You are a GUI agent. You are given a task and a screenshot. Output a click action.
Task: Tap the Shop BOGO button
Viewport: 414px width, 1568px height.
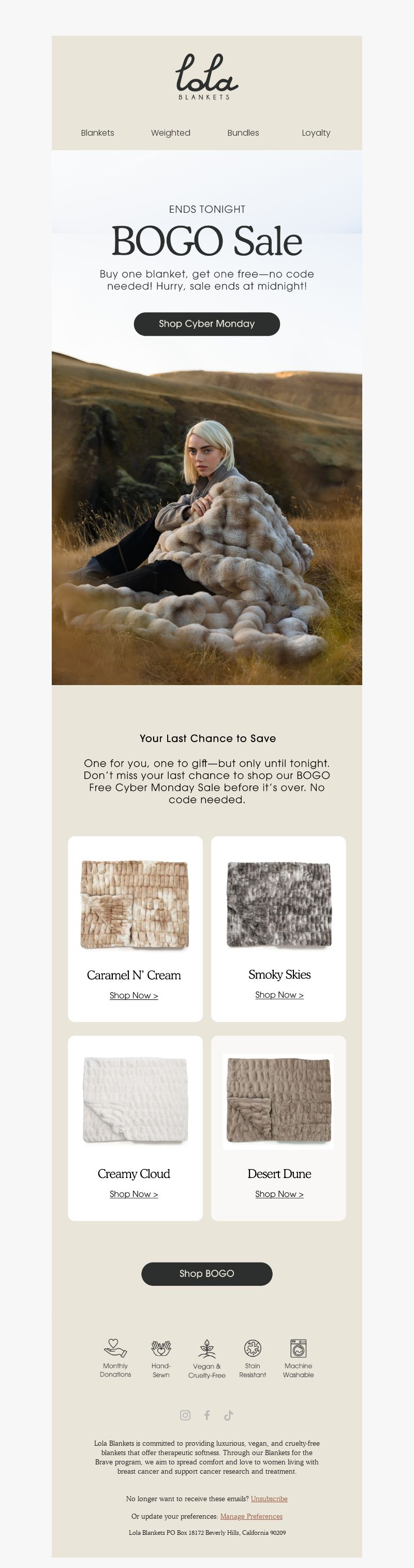pyautogui.click(x=206, y=1273)
